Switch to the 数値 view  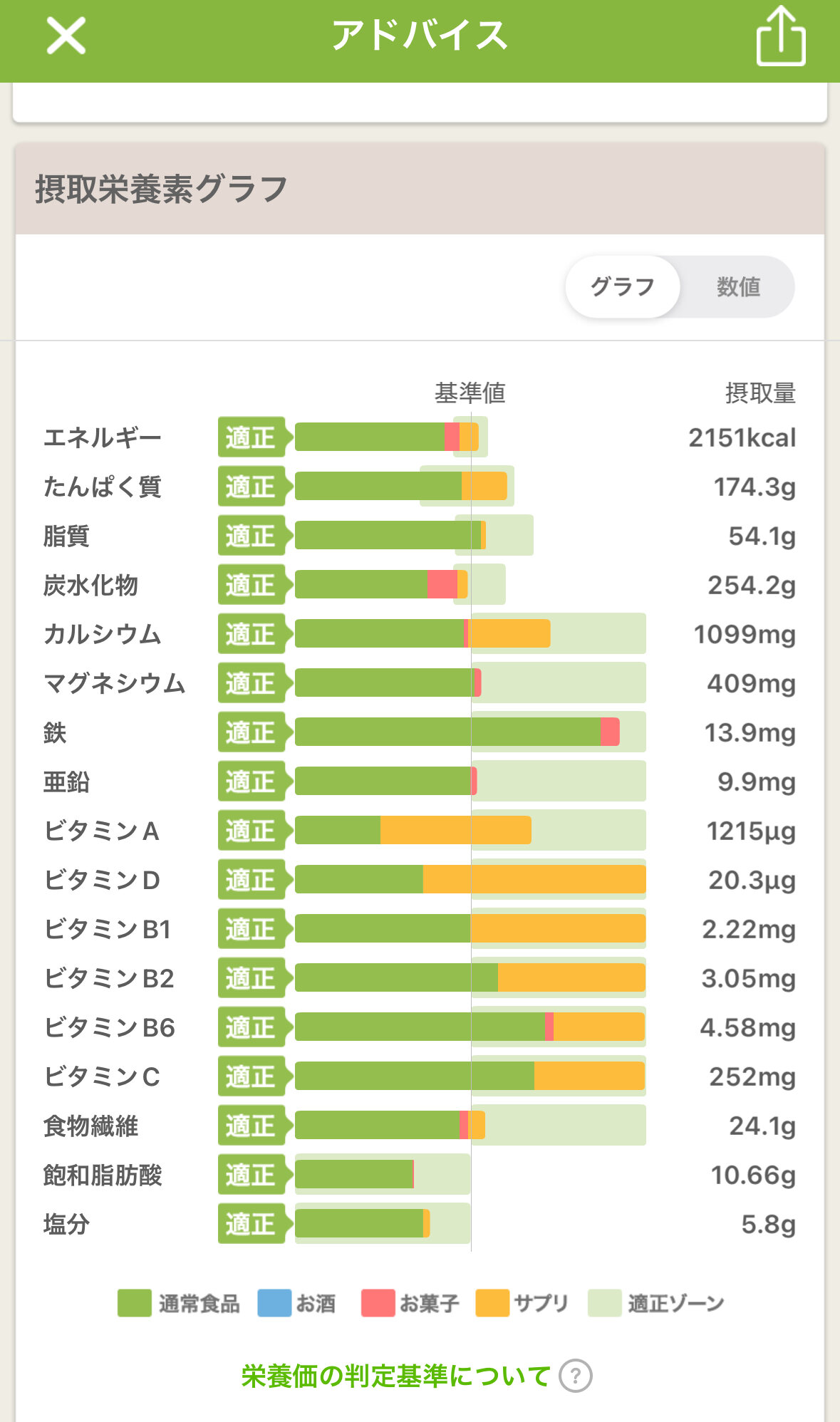tap(738, 287)
